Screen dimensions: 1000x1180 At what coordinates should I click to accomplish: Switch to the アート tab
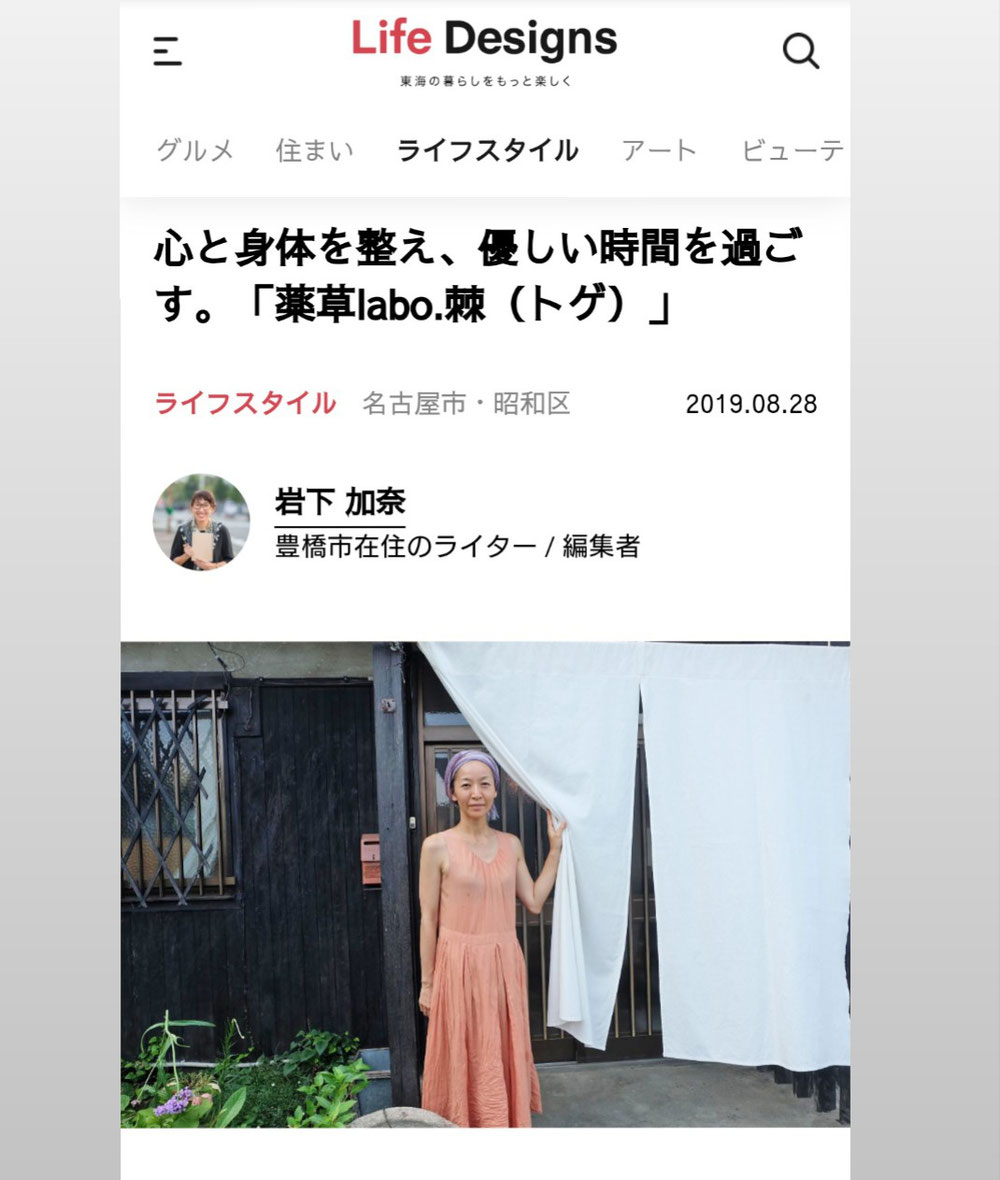[658, 151]
